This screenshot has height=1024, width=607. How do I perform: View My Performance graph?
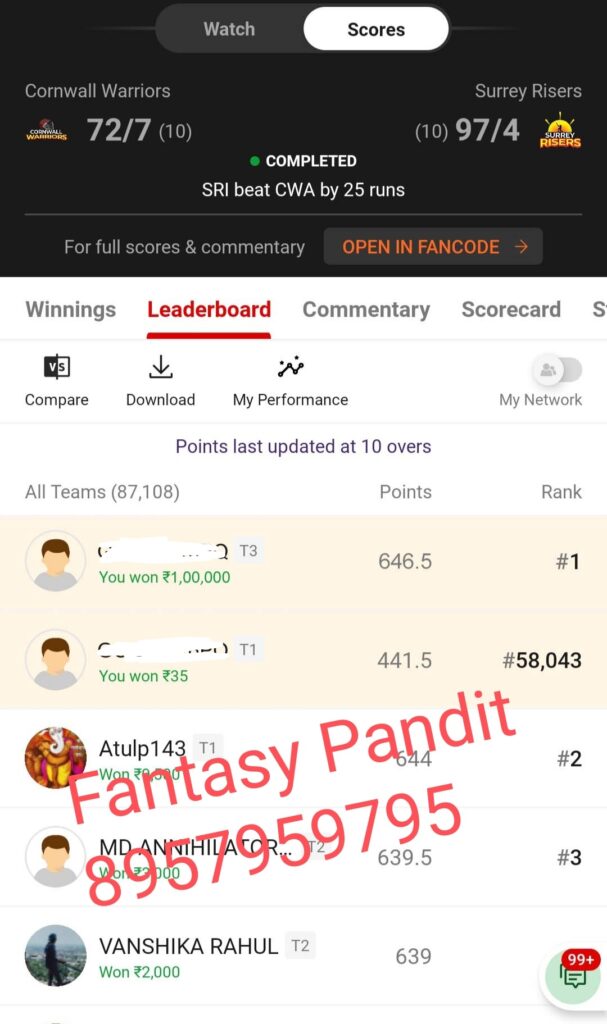(x=290, y=381)
